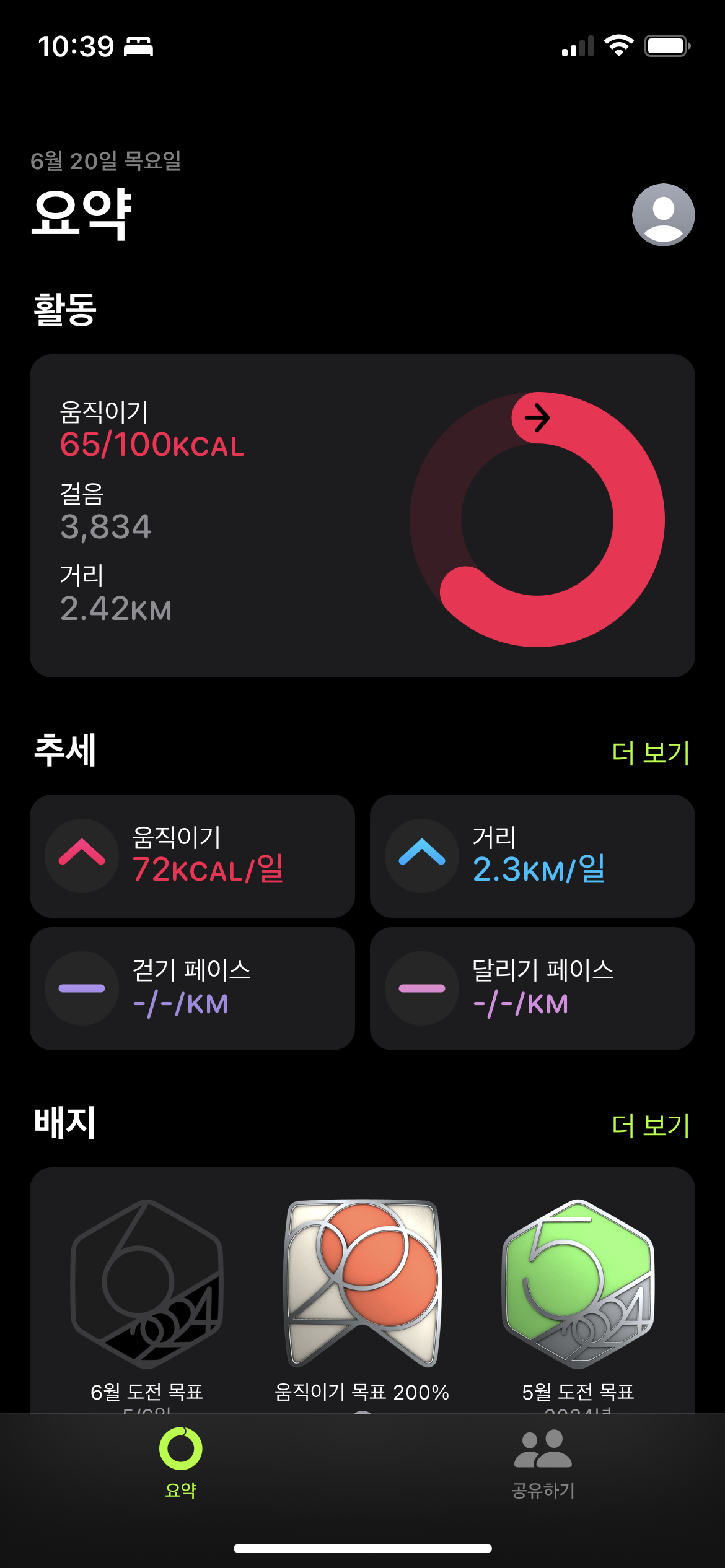This screenshot has height=1568, width=725.
Task: Open the 달리기 페이스 trend card
Action: click(532, 988)
